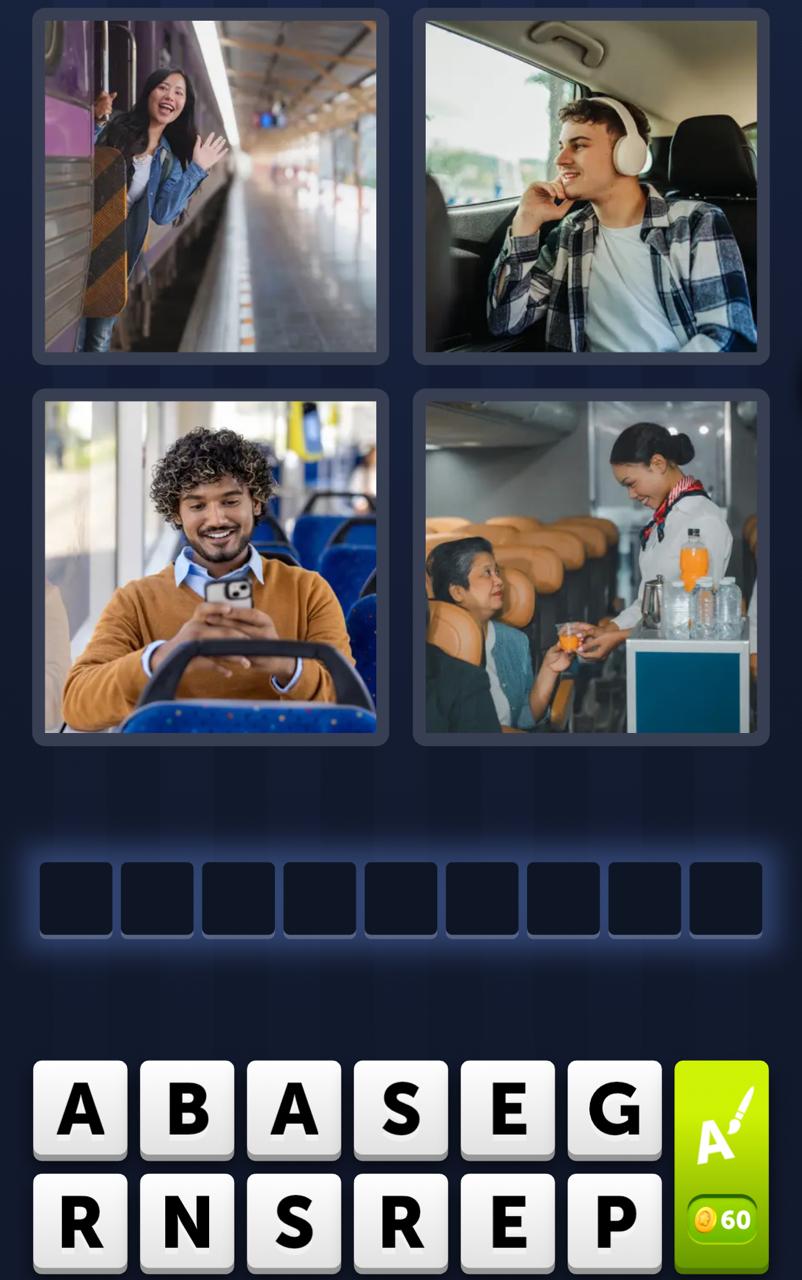Select the letter tile R on bottom row

[80, 1220]
